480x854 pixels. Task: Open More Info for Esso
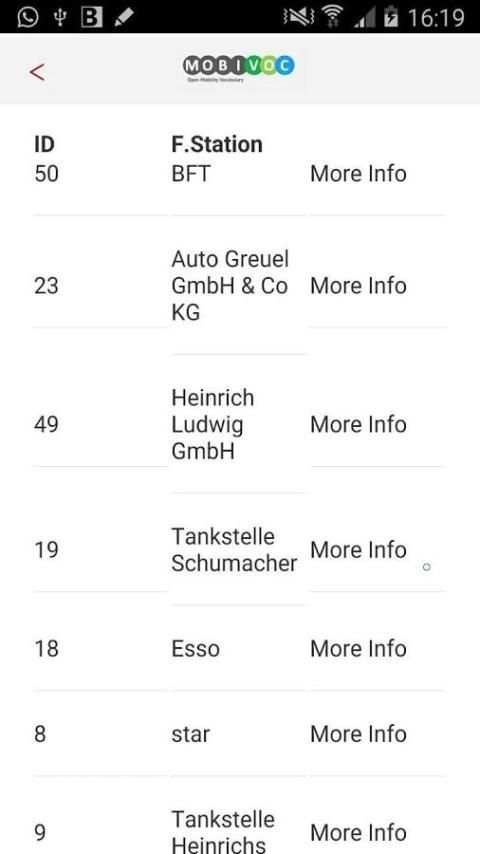pos(359,649)
